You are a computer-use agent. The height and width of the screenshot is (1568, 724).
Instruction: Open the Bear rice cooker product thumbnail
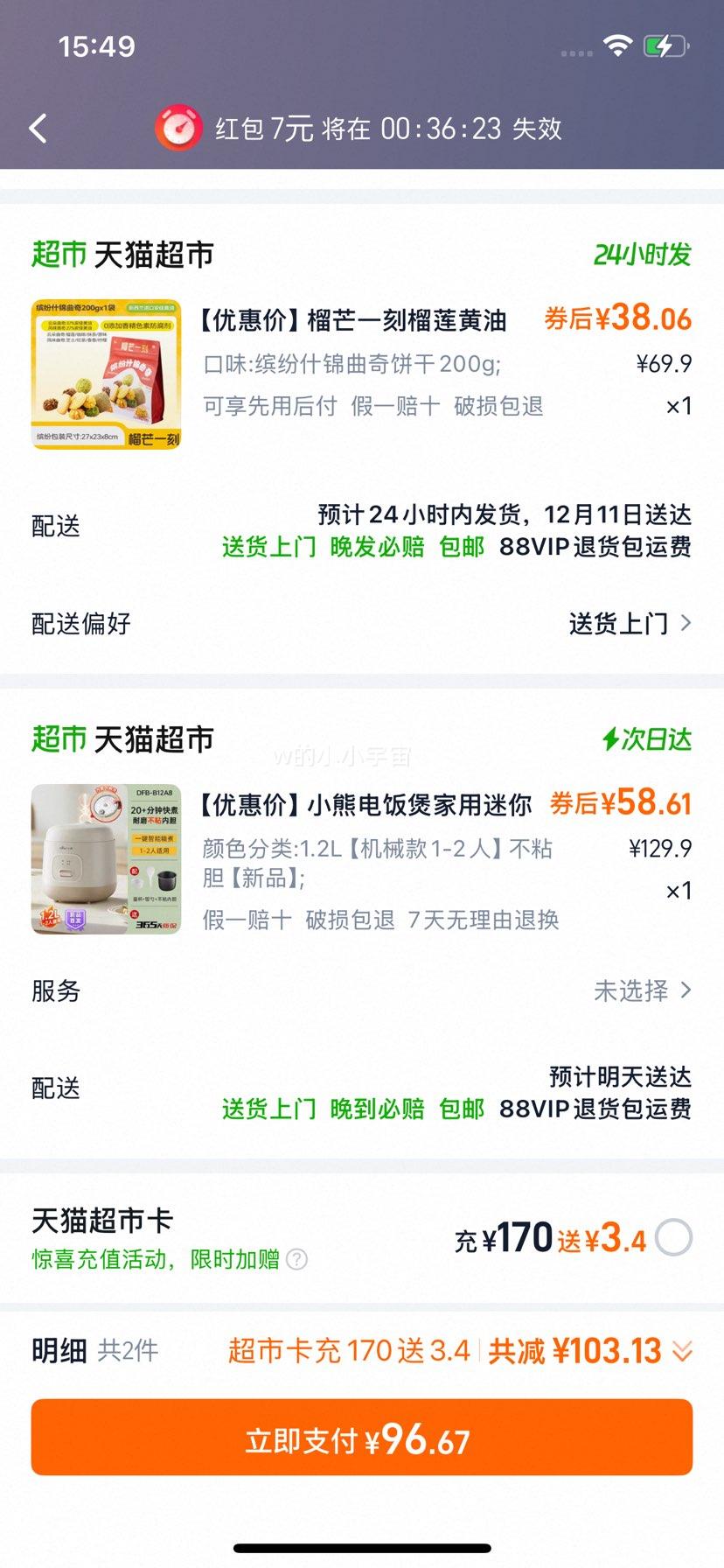105,859
